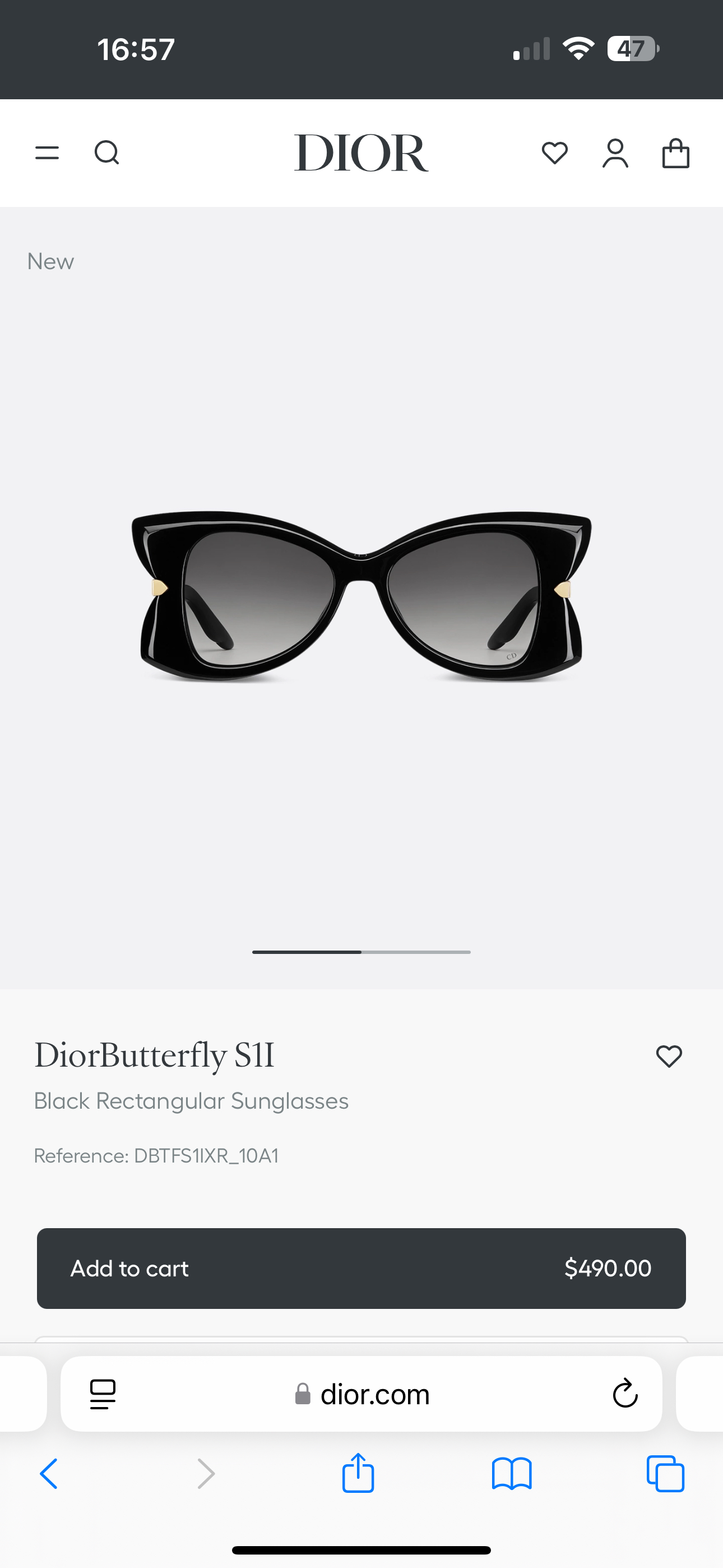Image resolution: width=723 pixels, height=1568 pixels.
Task: Select the New breadcrumb
Action: [50, 262]
